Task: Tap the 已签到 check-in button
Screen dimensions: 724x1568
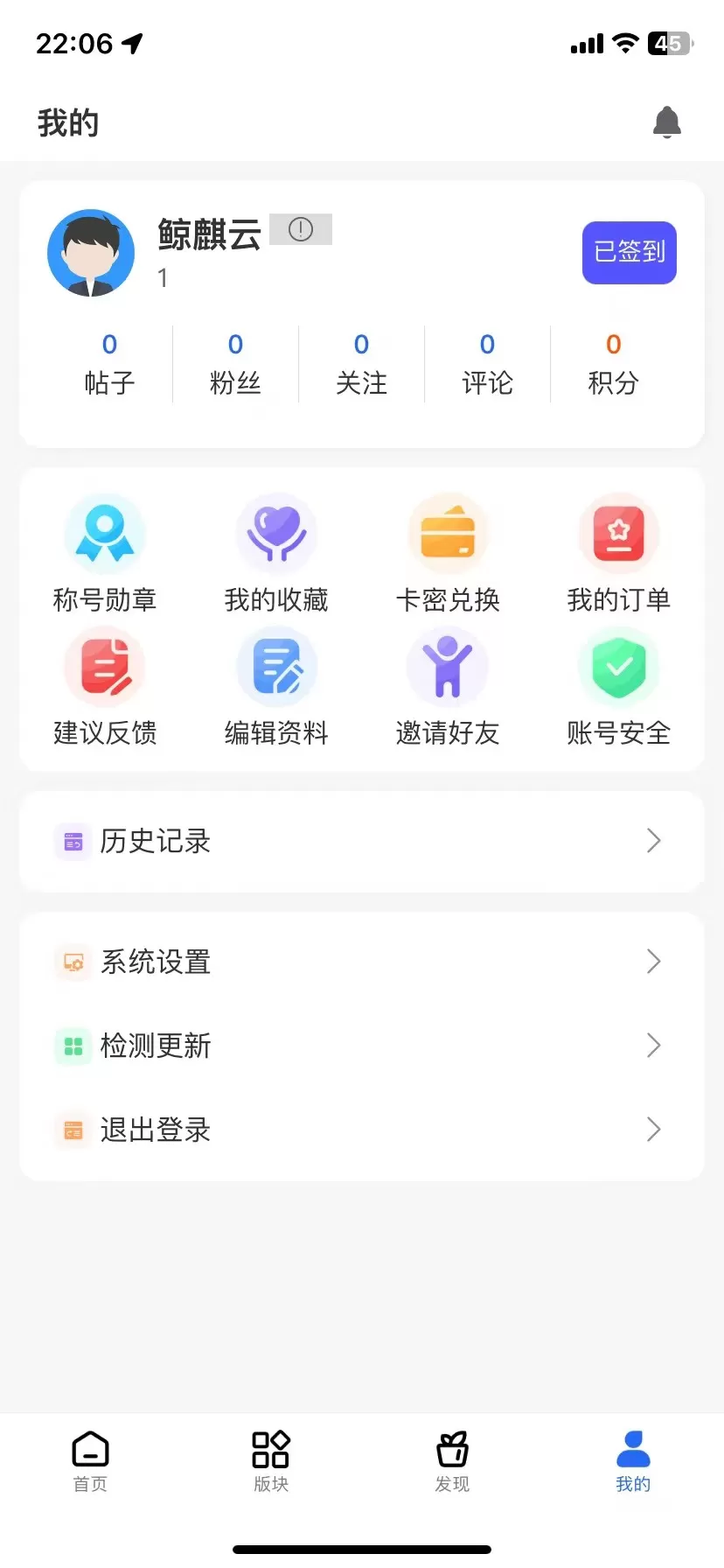Action: click(x=630, y=253)
